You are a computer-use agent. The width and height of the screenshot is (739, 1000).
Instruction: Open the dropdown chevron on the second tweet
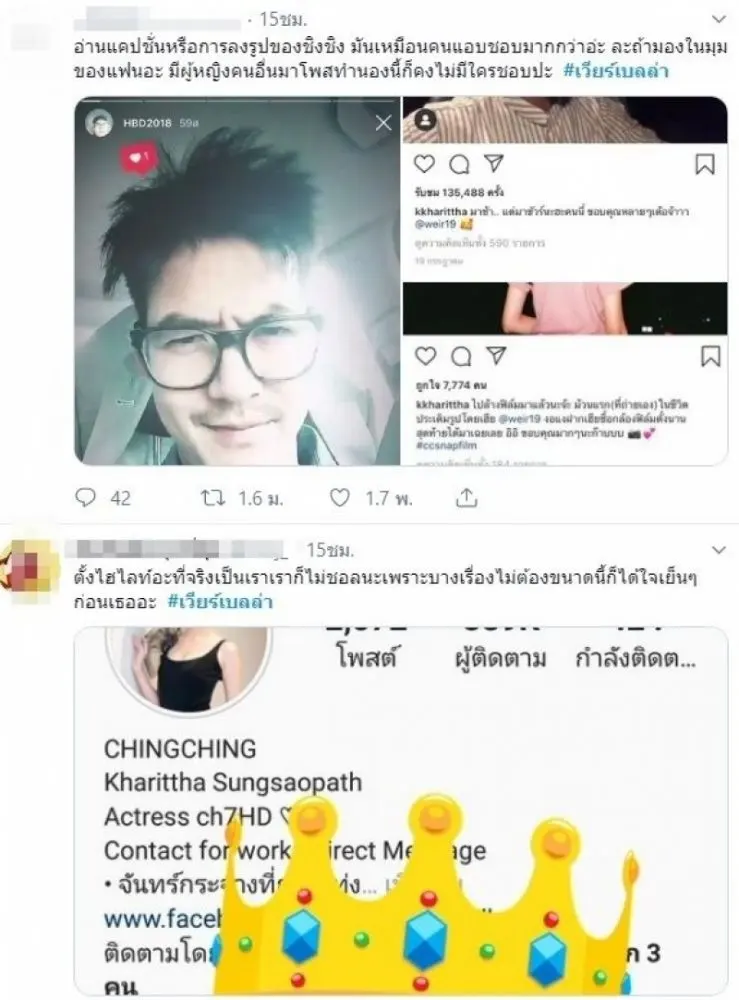coord(717,551)
